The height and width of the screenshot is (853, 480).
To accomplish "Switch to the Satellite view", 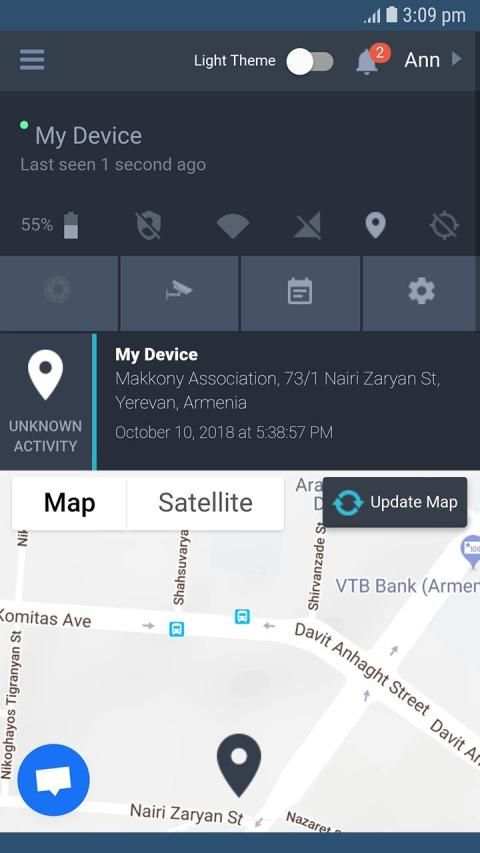I will [205, 503].
